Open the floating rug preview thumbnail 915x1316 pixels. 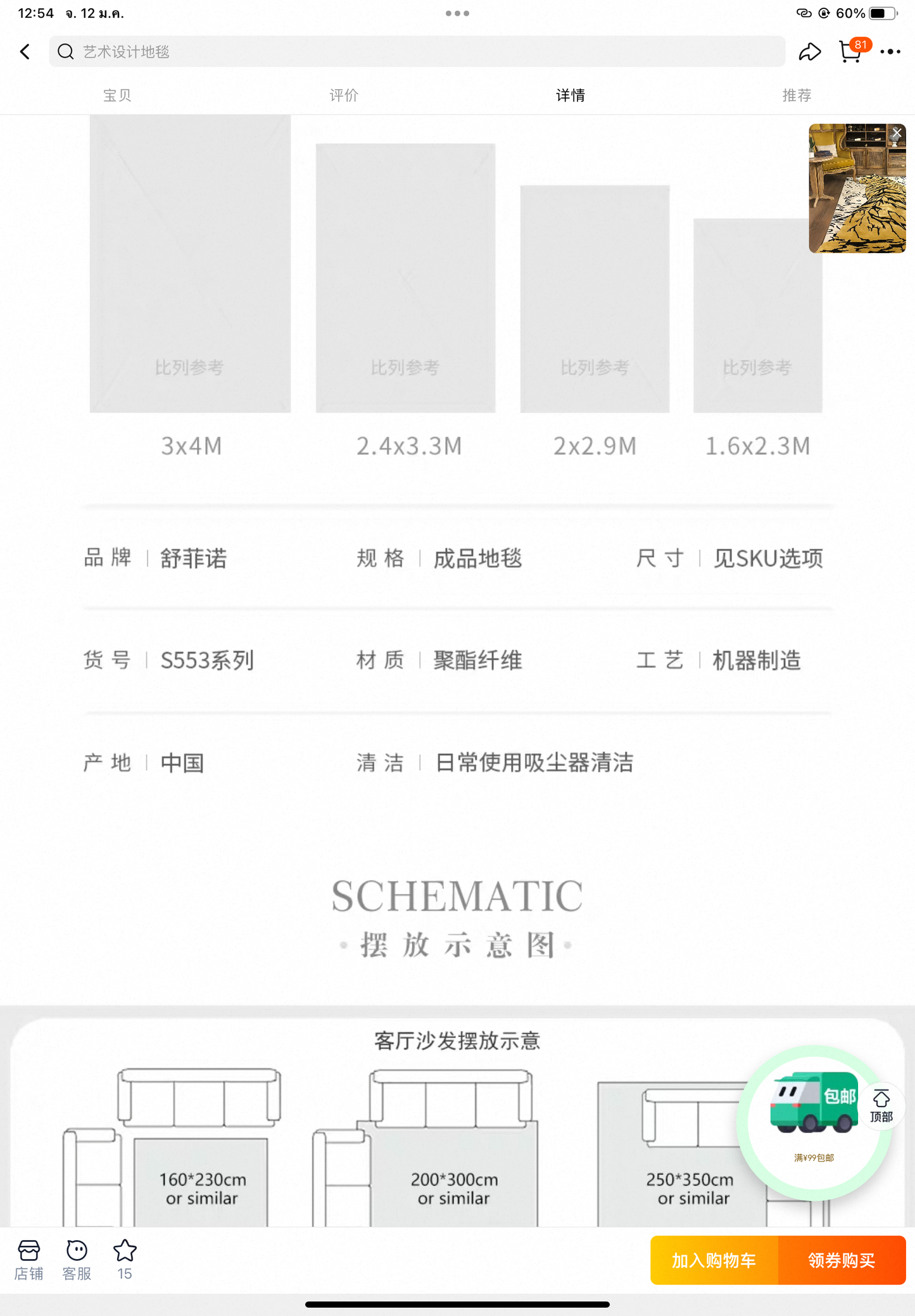point(855,193)
